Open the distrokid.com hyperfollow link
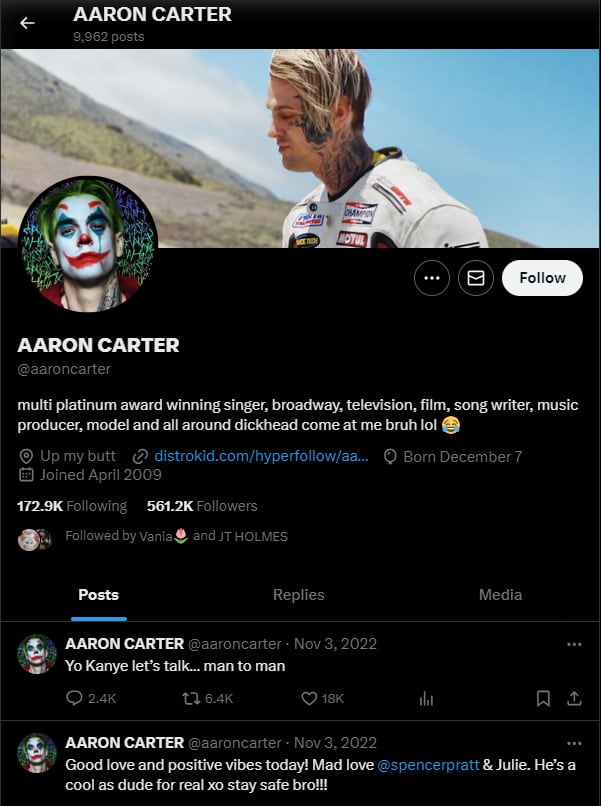The width and height of the screenshot is (601, 806). point(260,456)
